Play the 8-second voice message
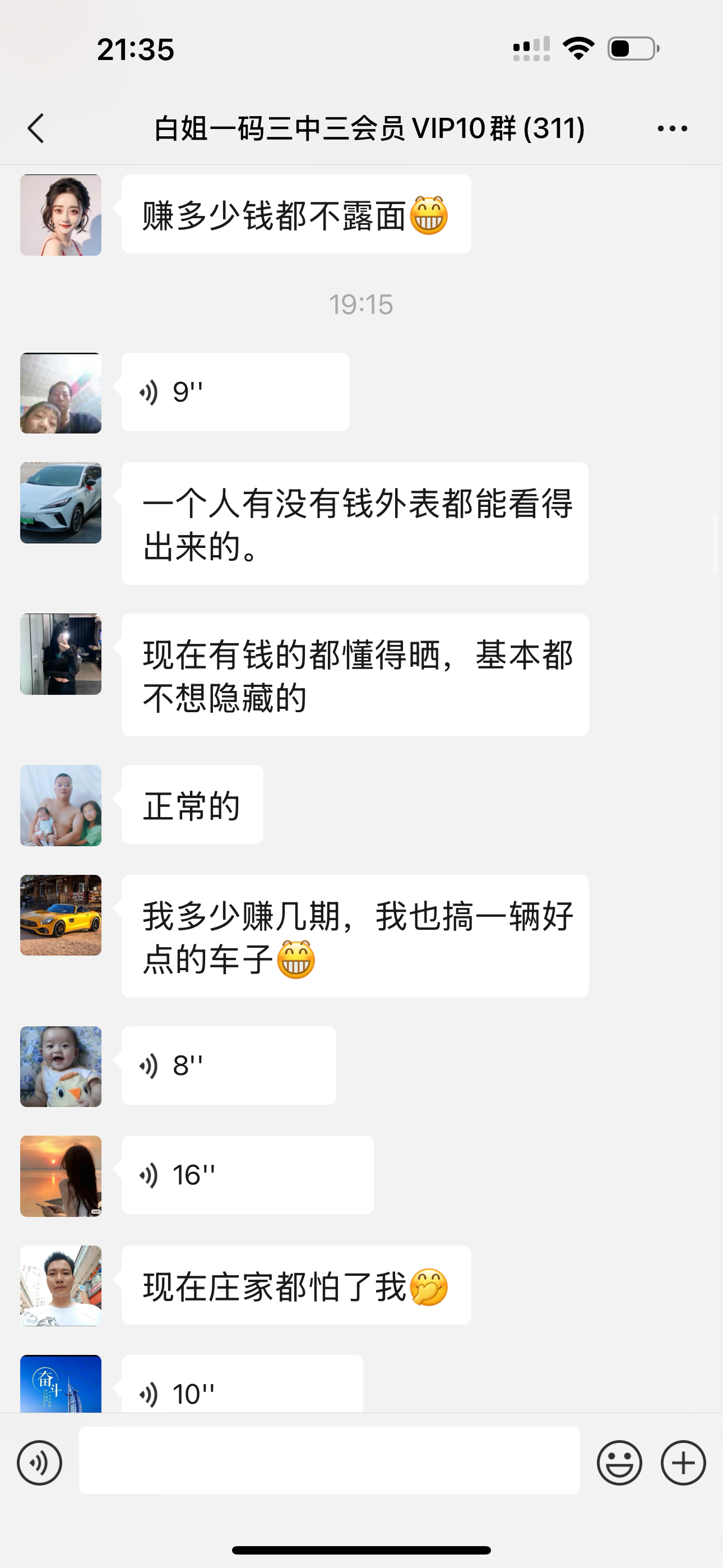Viewport: 723px width, 1568px height. [x=229, y=1065]
